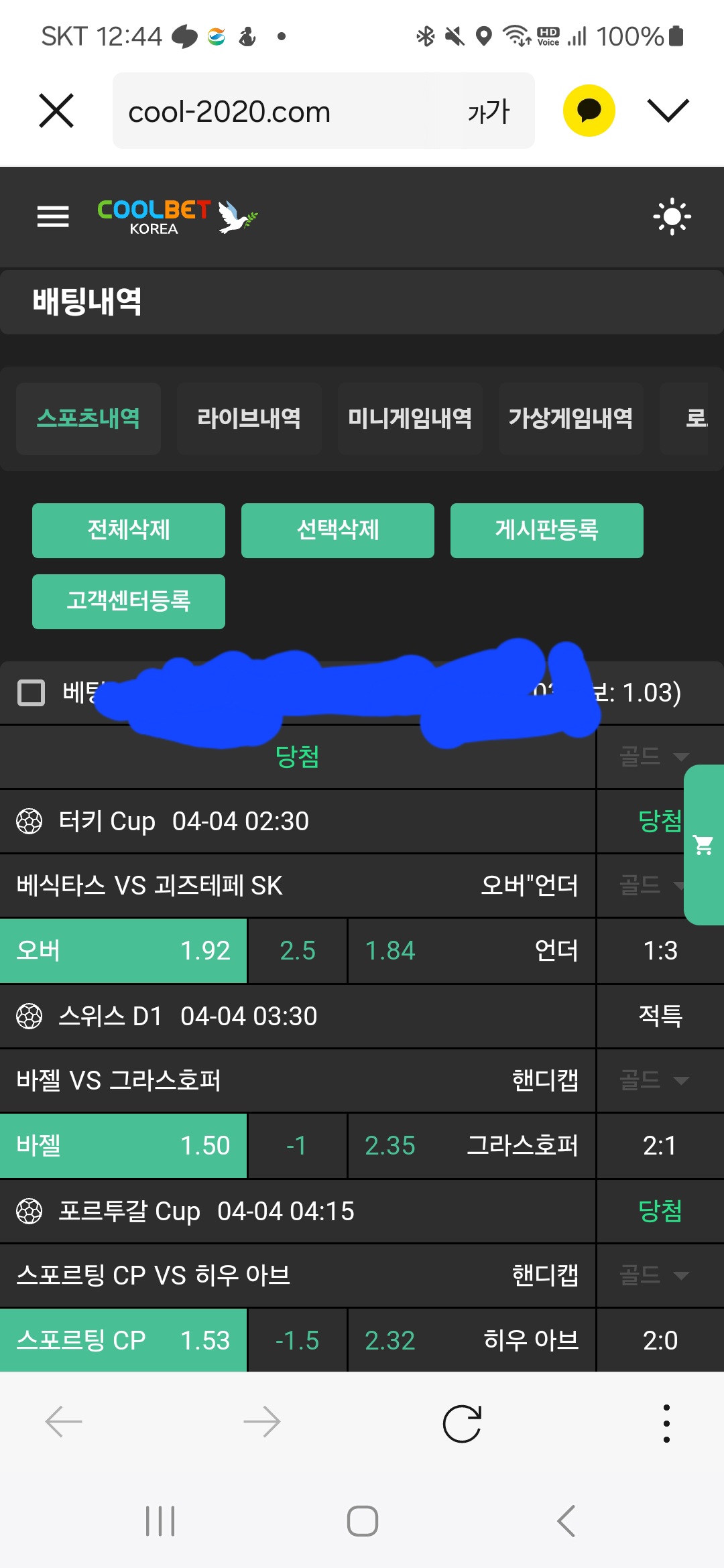Open the hamburger menu
The width and height of the screenshot is (724, 1568).
tap(53, 216)
